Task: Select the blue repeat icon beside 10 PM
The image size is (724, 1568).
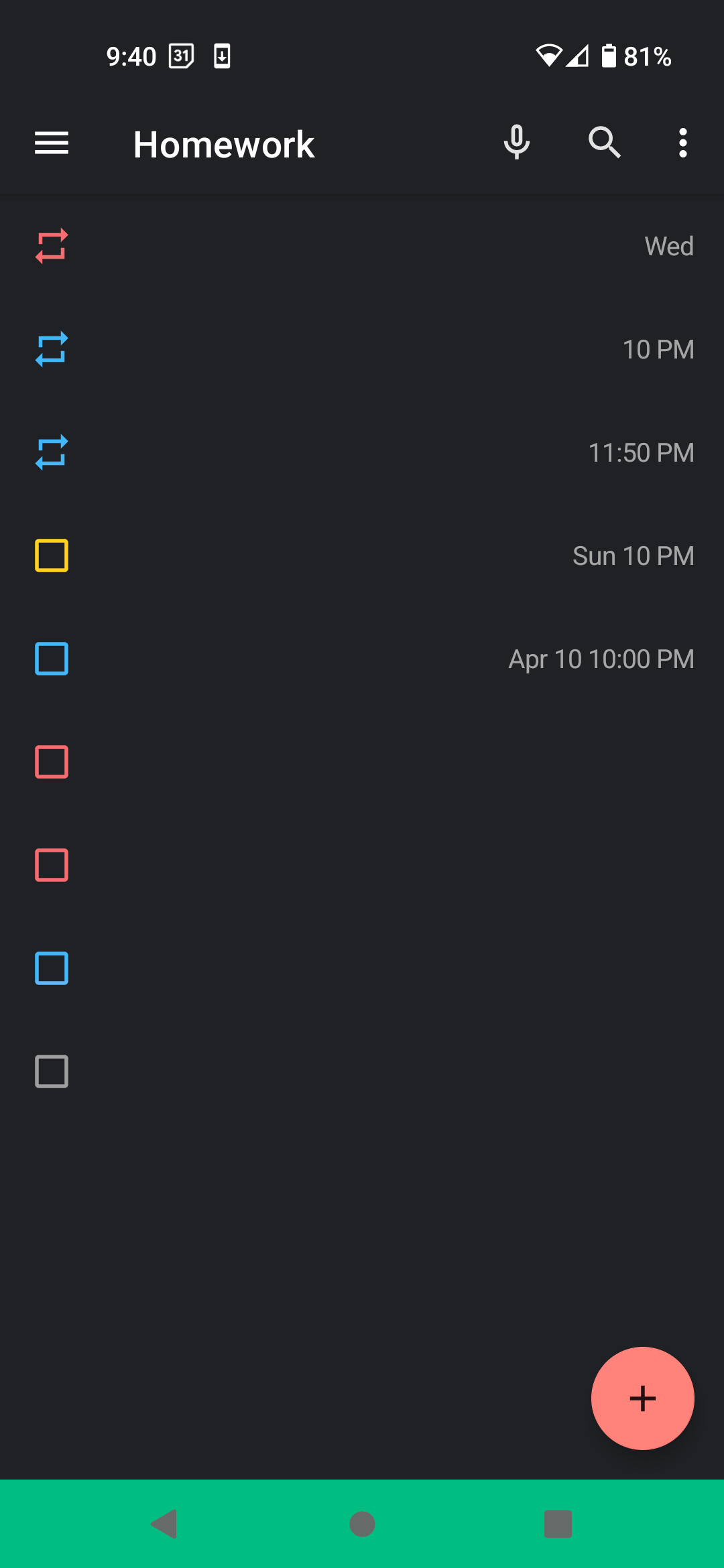Action: (51, 349)
